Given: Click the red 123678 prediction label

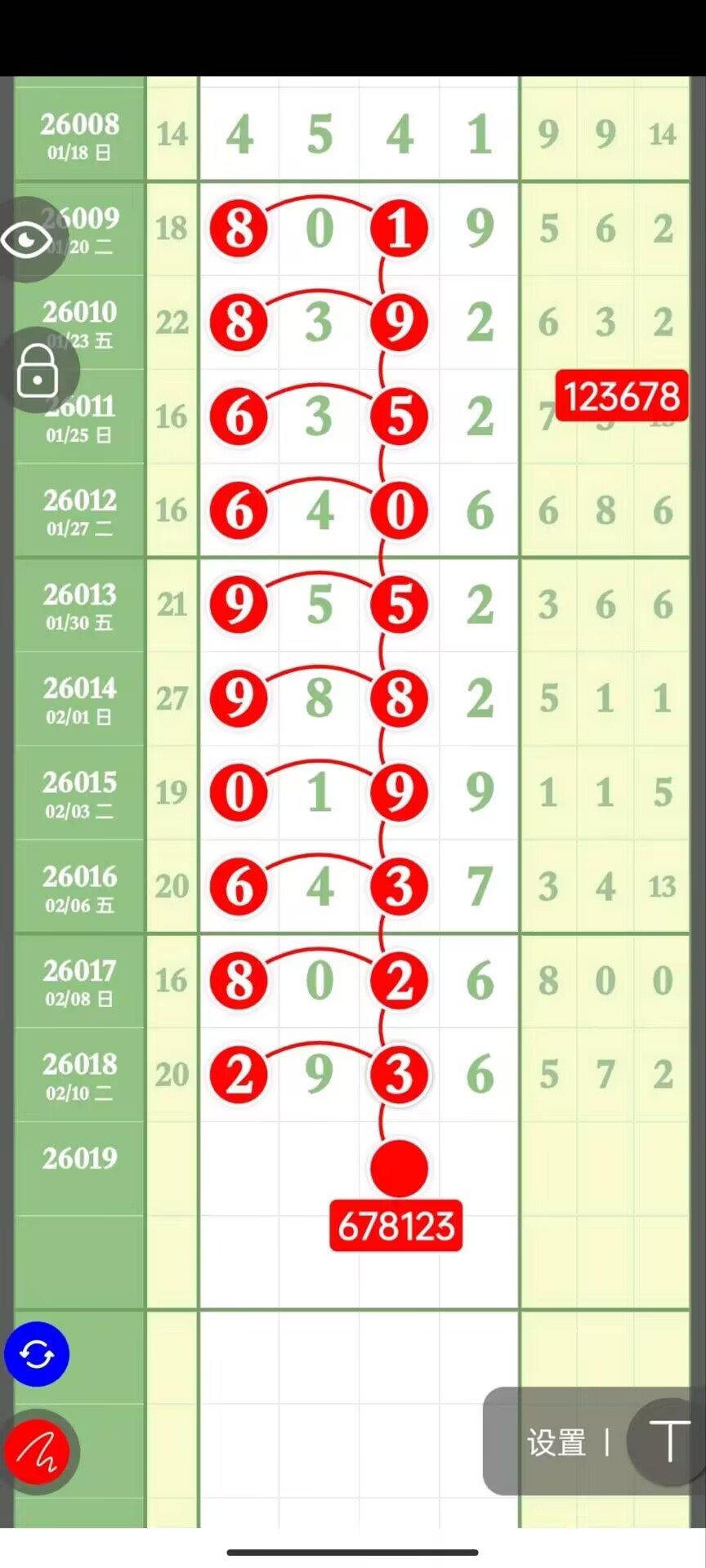Looking at the screenshot, I should point(622,395).
